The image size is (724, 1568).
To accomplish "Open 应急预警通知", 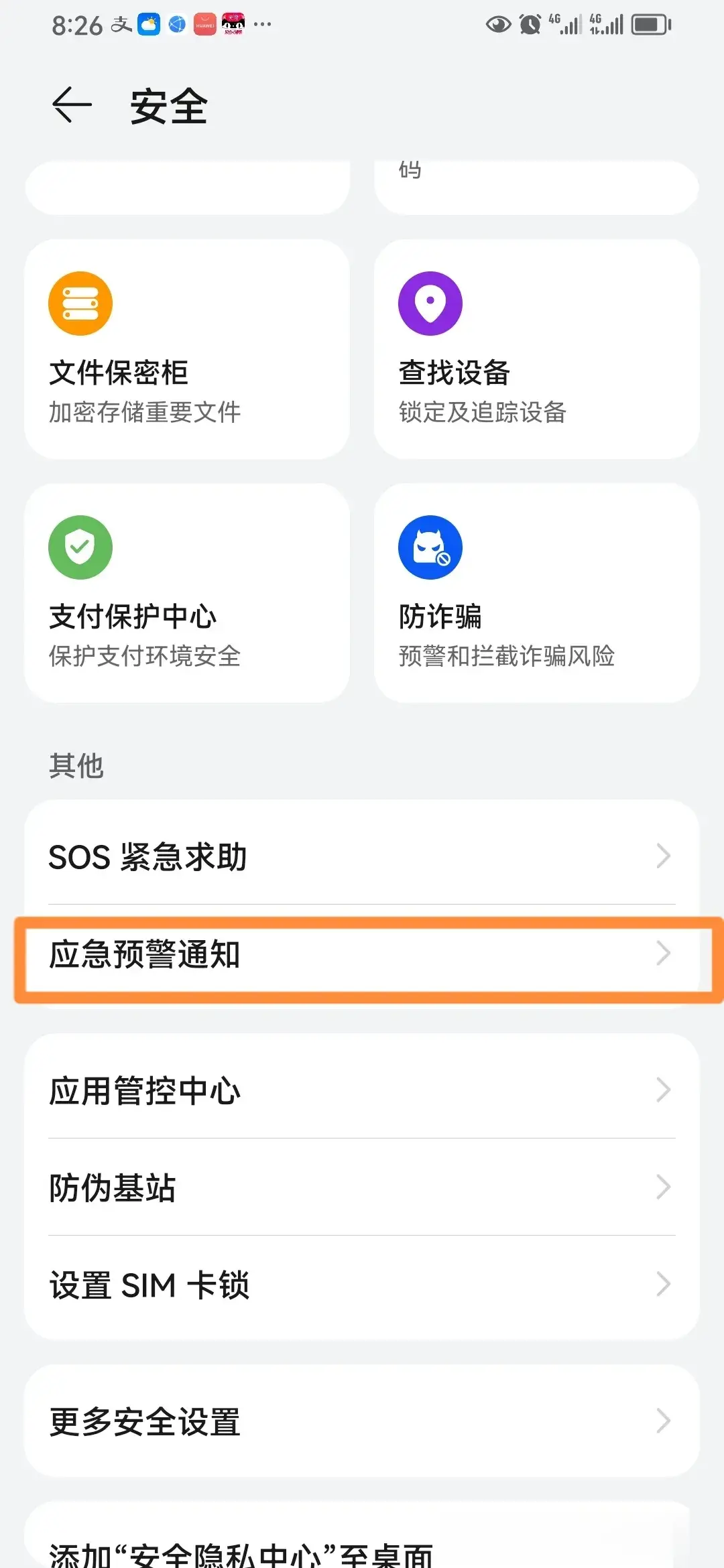I will (x=362, y=954).
